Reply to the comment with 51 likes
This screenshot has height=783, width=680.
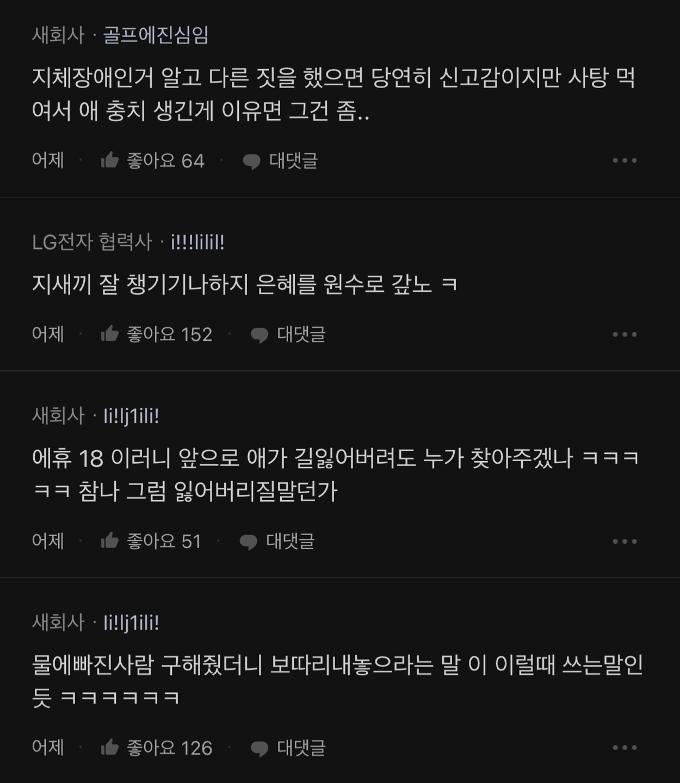tap(278, 541)
